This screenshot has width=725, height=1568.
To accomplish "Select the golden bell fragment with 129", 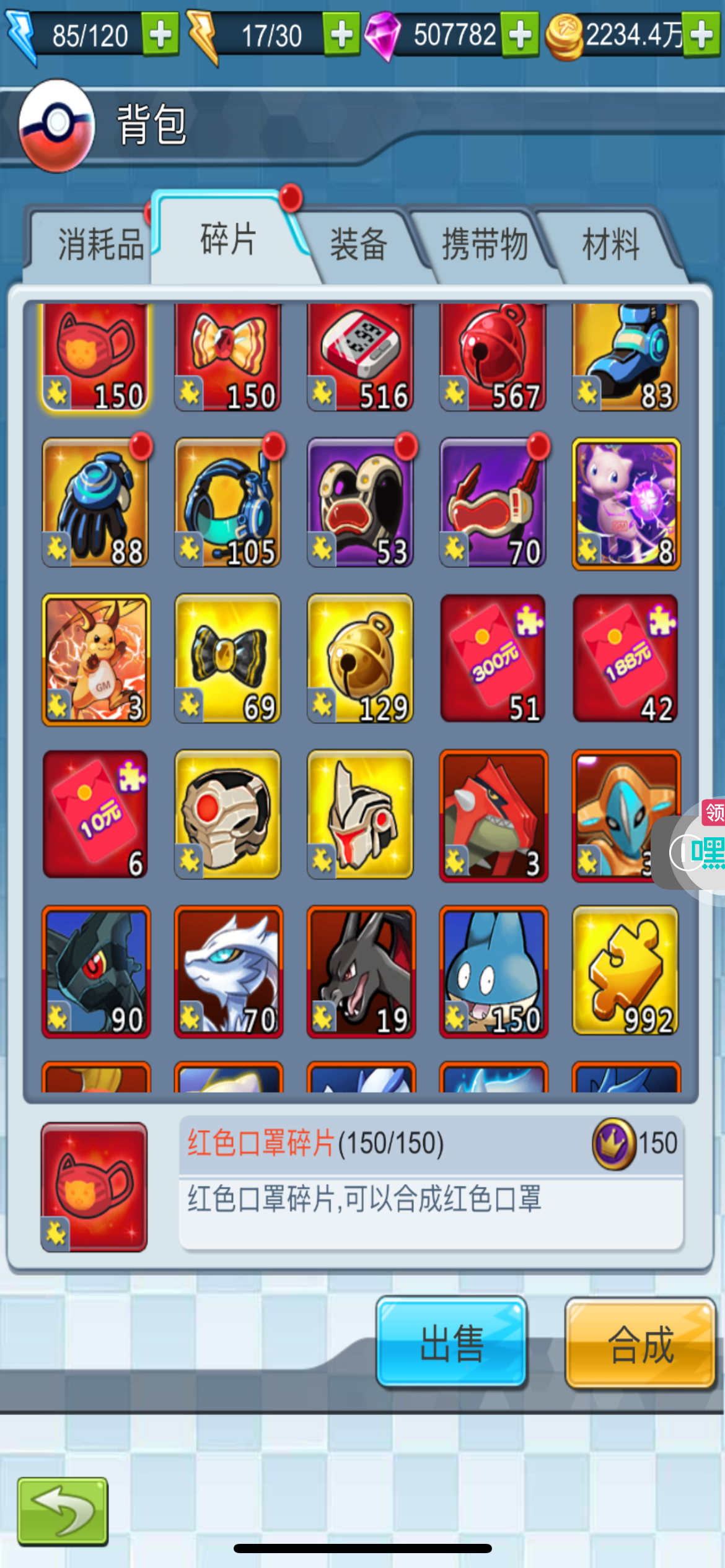I will [x=361, y=659].
